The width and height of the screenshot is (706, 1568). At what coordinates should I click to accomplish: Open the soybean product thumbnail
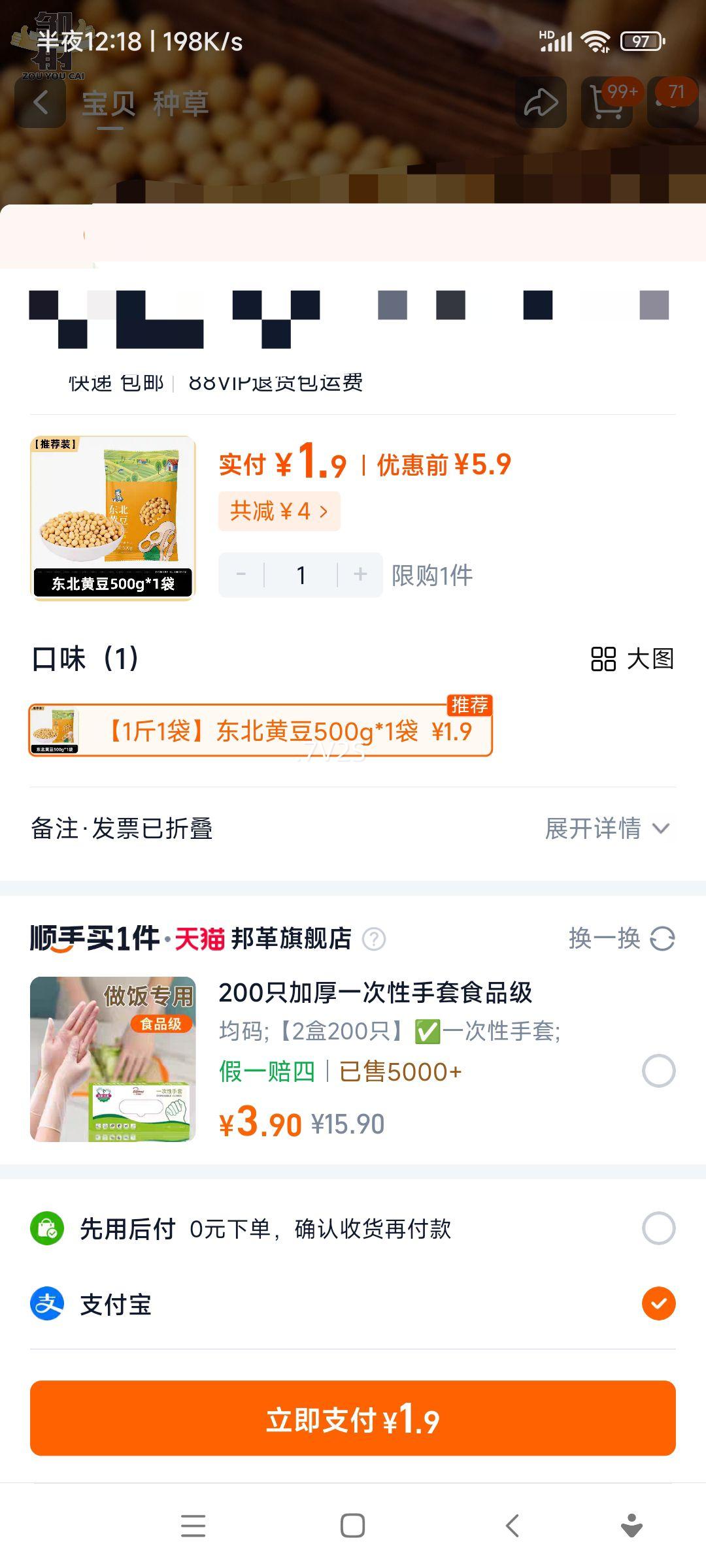point(113,517)
